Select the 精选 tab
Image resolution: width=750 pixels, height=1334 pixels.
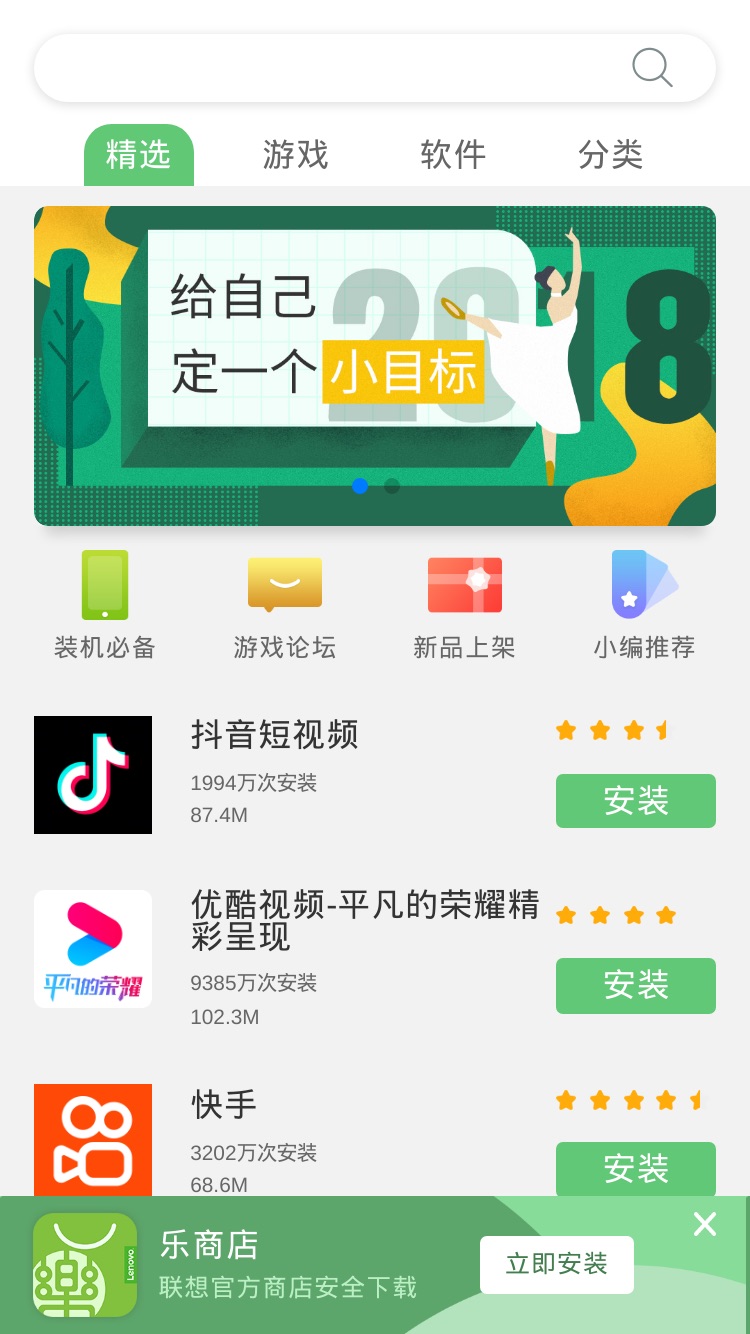(139, 155)
